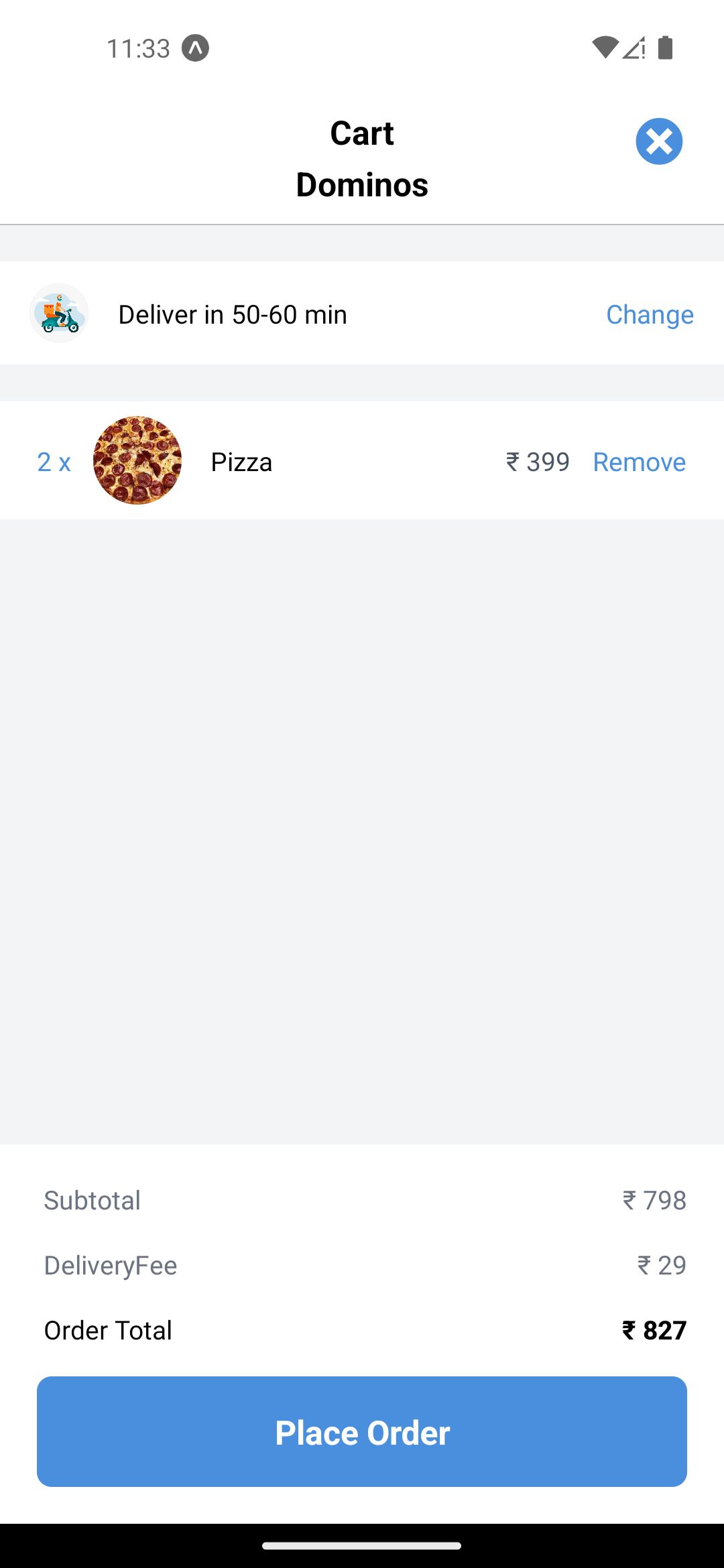Image resolution: width=724 pixels, height=1568 pixels.
Task: Click the battery indicator icon
Action: pos(666,47)
